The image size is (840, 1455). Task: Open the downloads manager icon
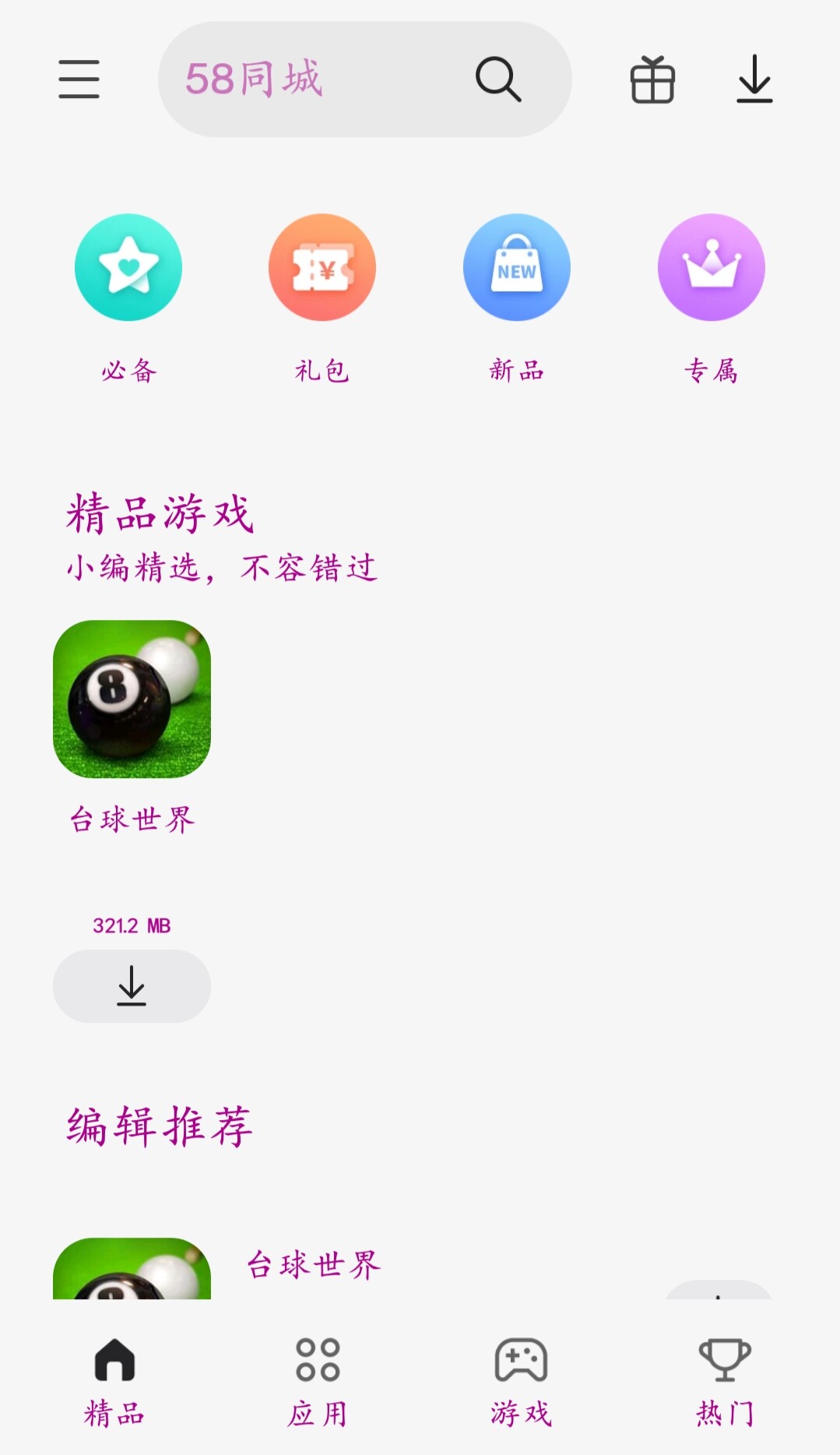[754, 79]
